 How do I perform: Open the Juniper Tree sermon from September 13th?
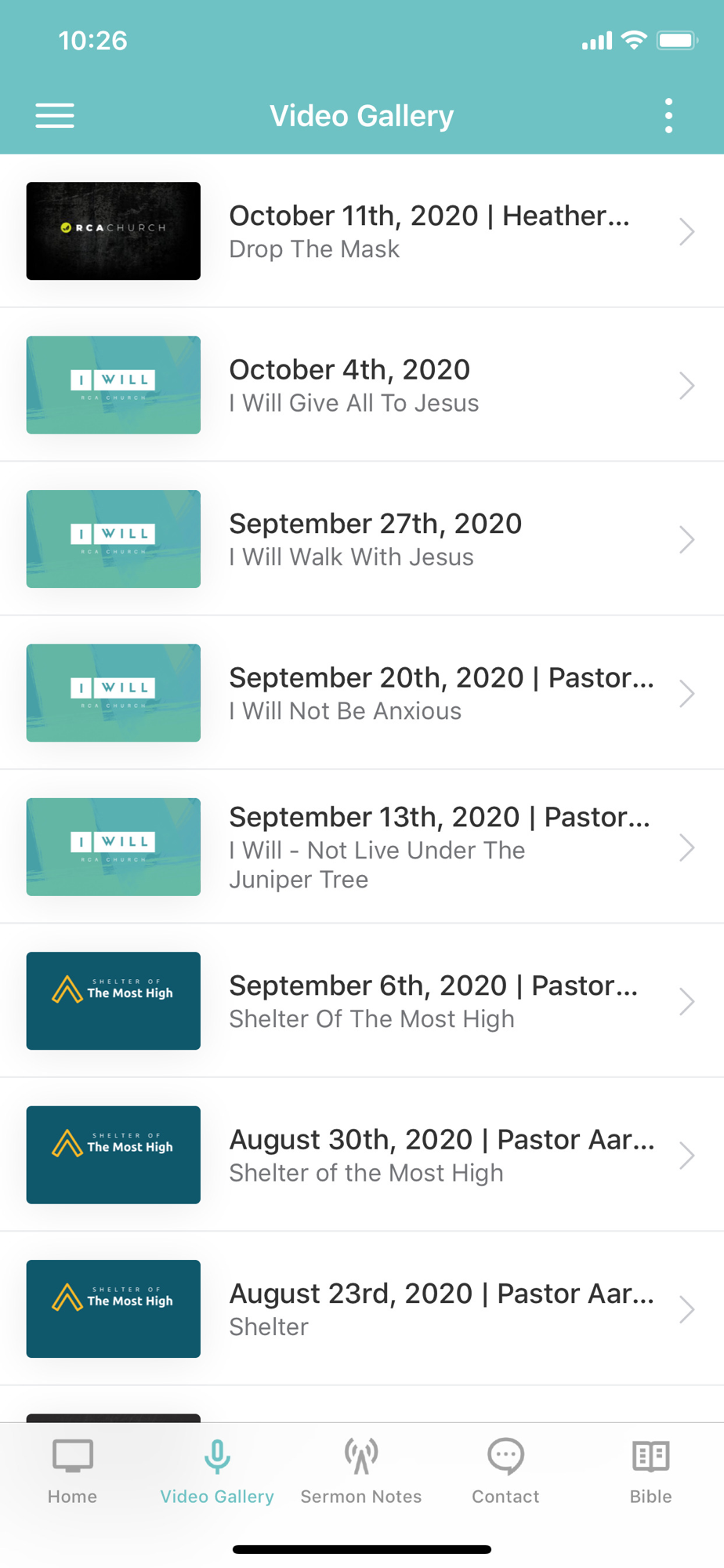point(362,847)
